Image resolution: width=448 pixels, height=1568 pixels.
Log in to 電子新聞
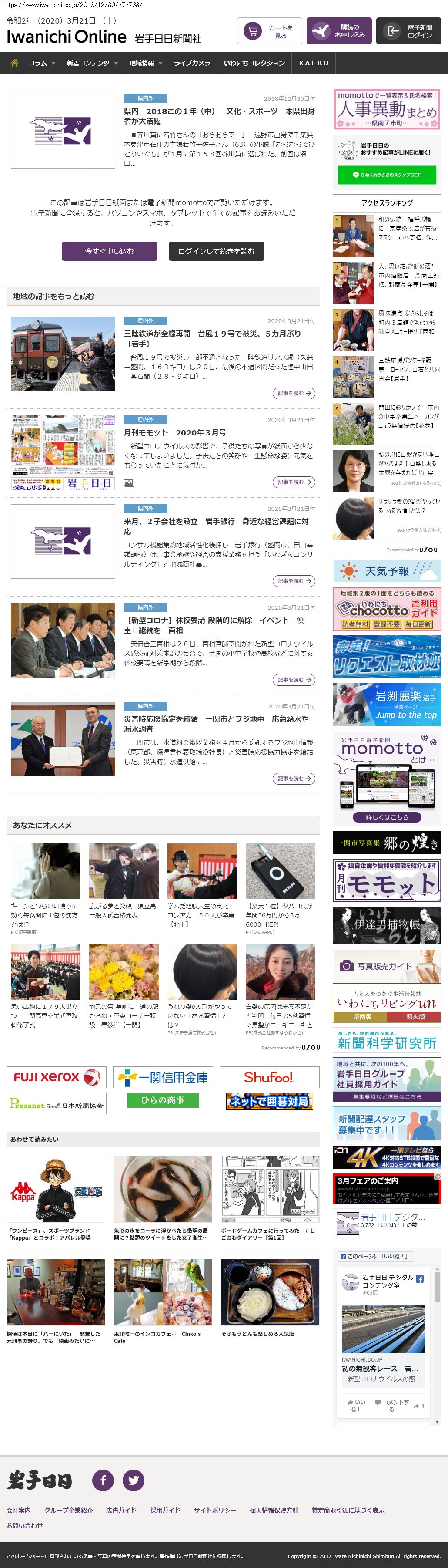coord(408,32)
